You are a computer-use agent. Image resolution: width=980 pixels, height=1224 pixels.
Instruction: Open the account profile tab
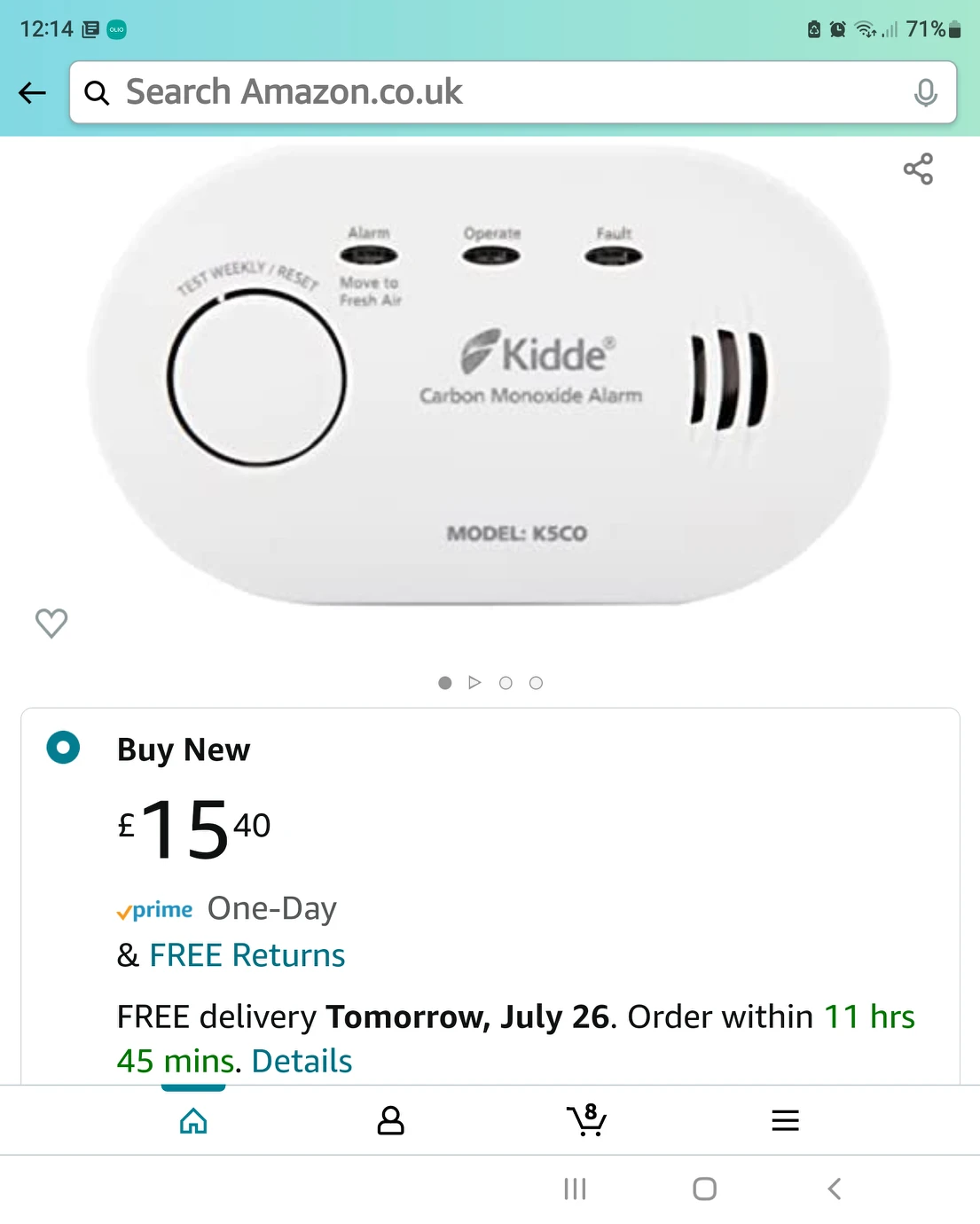[x=390, y=1121]
